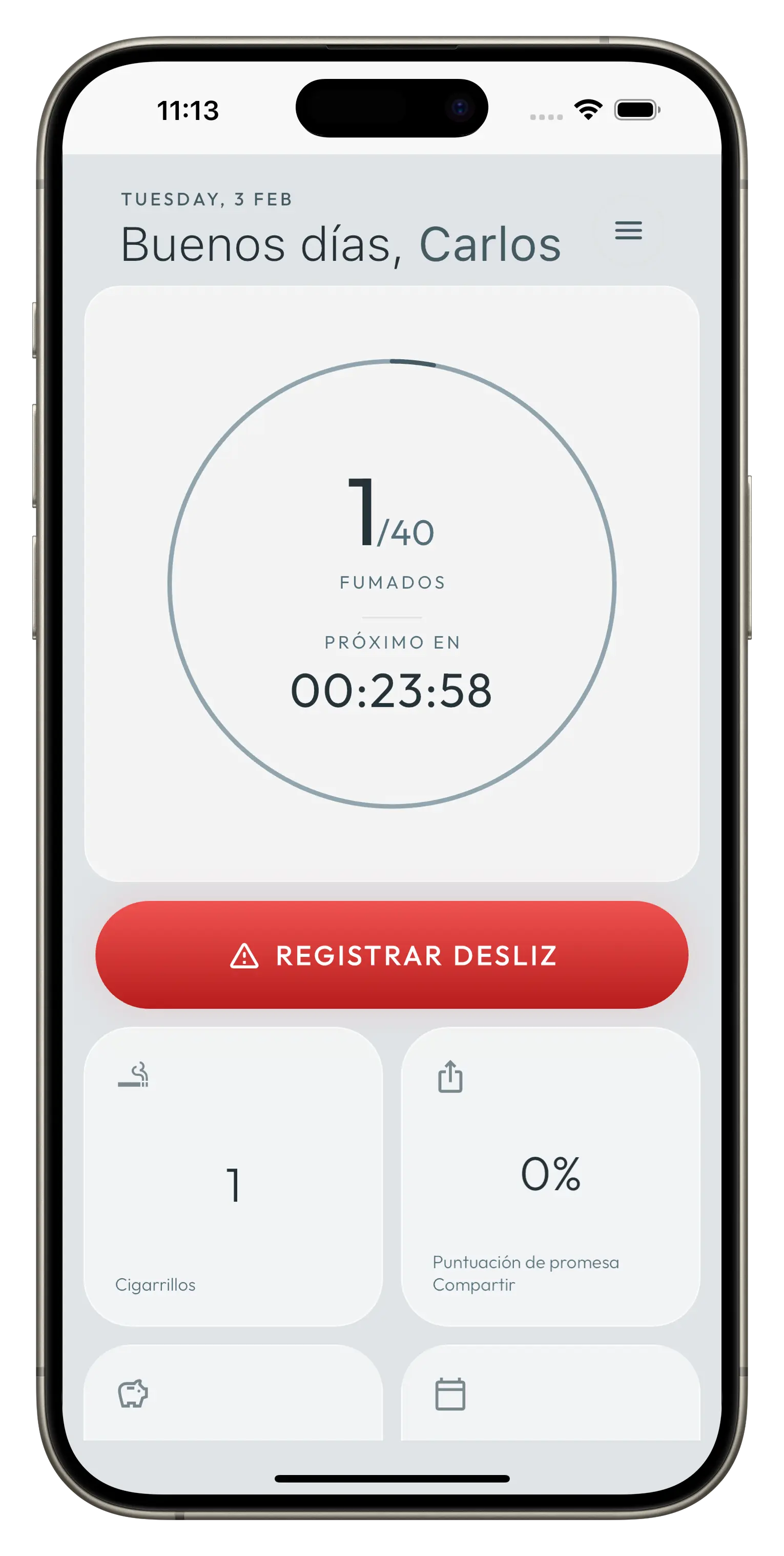
Task: Open the calendar card
Action: tap(550, 1394)
